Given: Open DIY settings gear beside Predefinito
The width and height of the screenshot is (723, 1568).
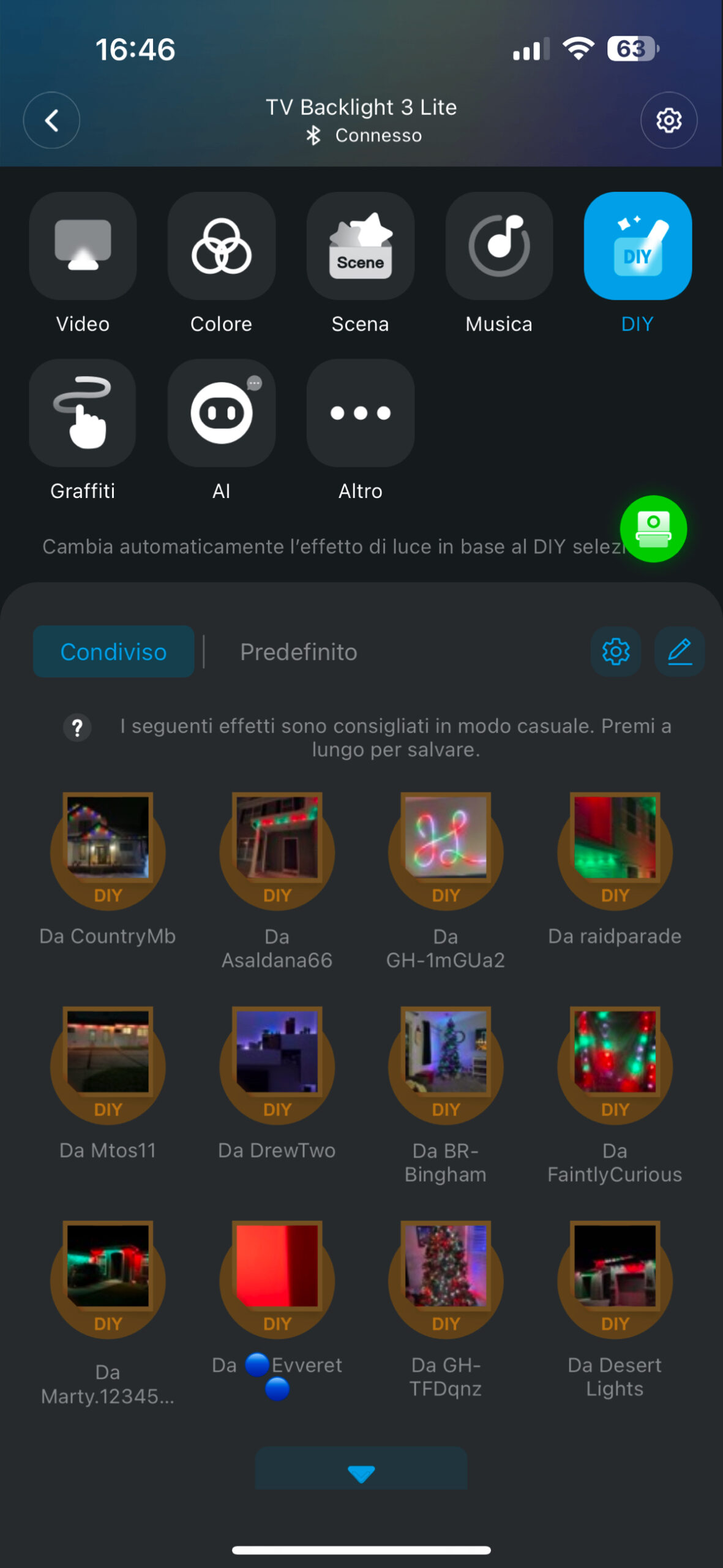Looking at the screenshot, I should point(616,652).
